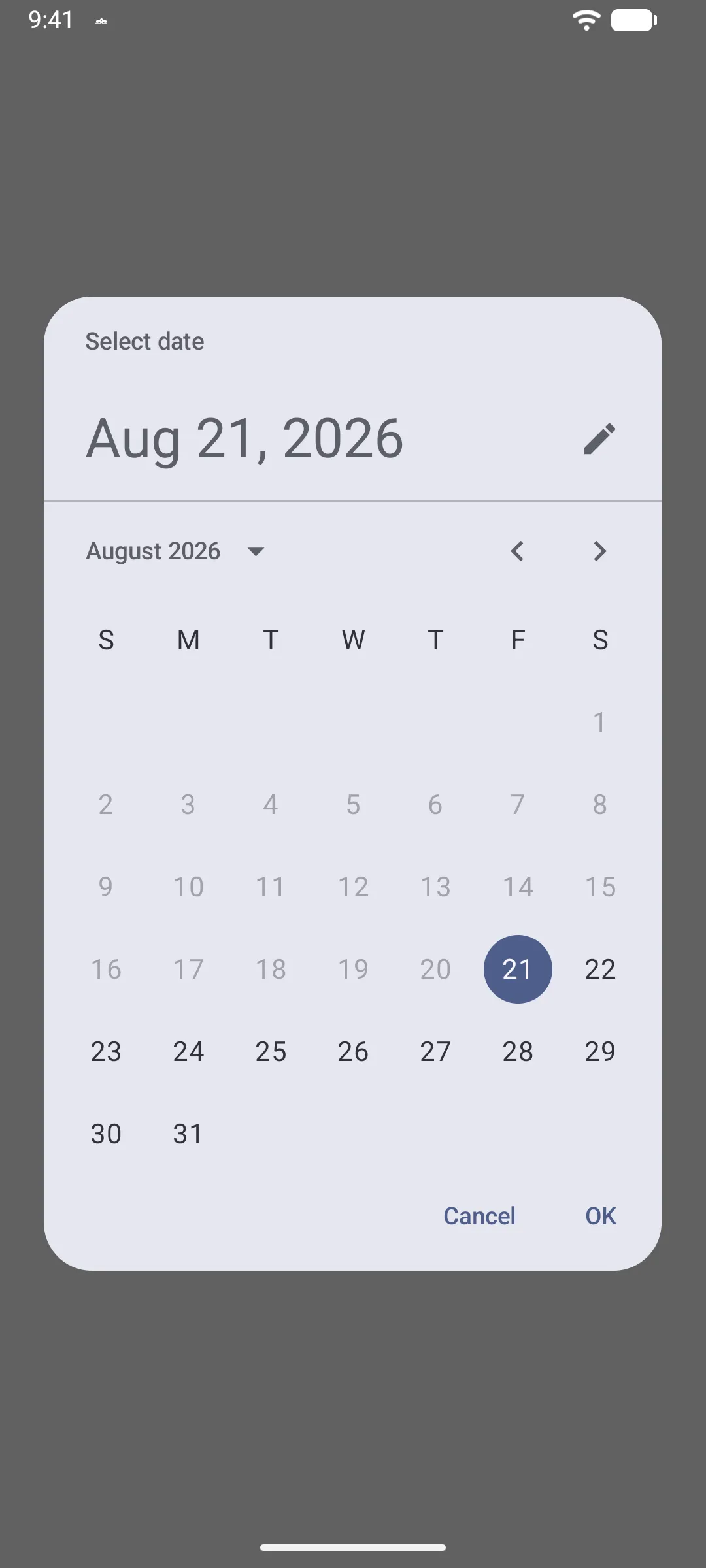
Task: Pick the 24th on the calendar
Action: 188,1052
